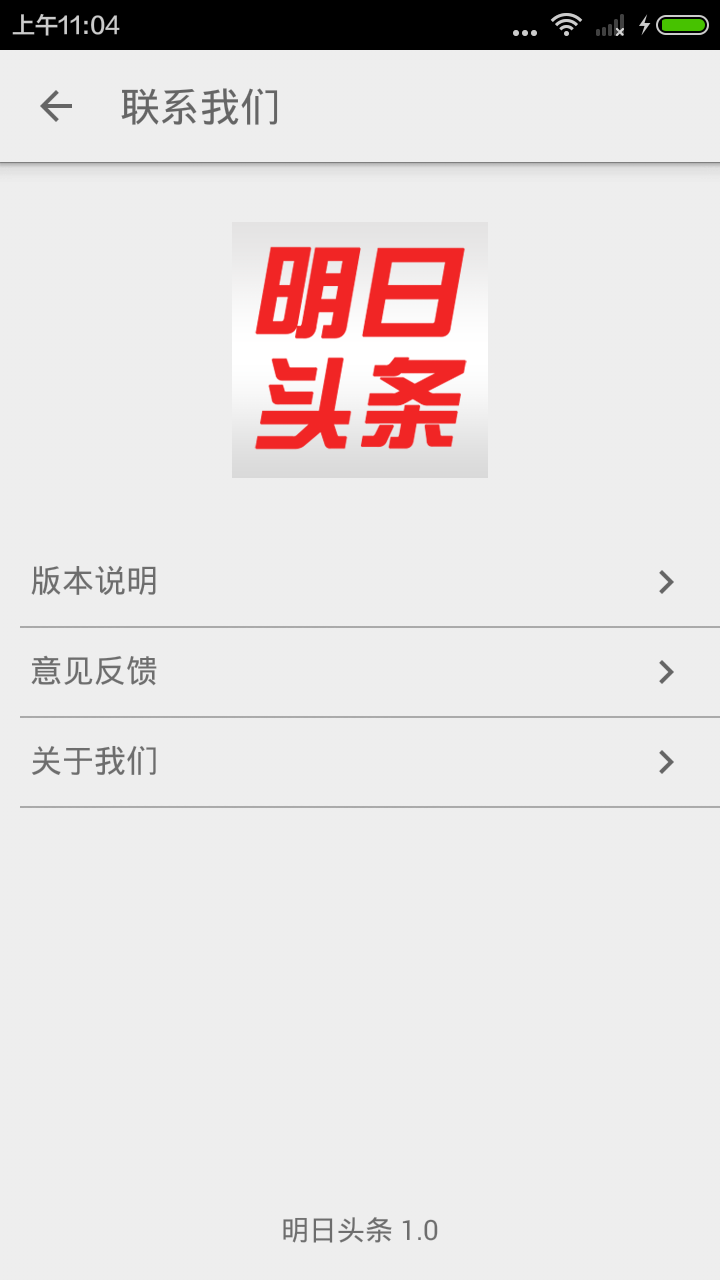Tap the charging lightning icon
Viewport: 720px width, 1280px height.
coord(645,25)
